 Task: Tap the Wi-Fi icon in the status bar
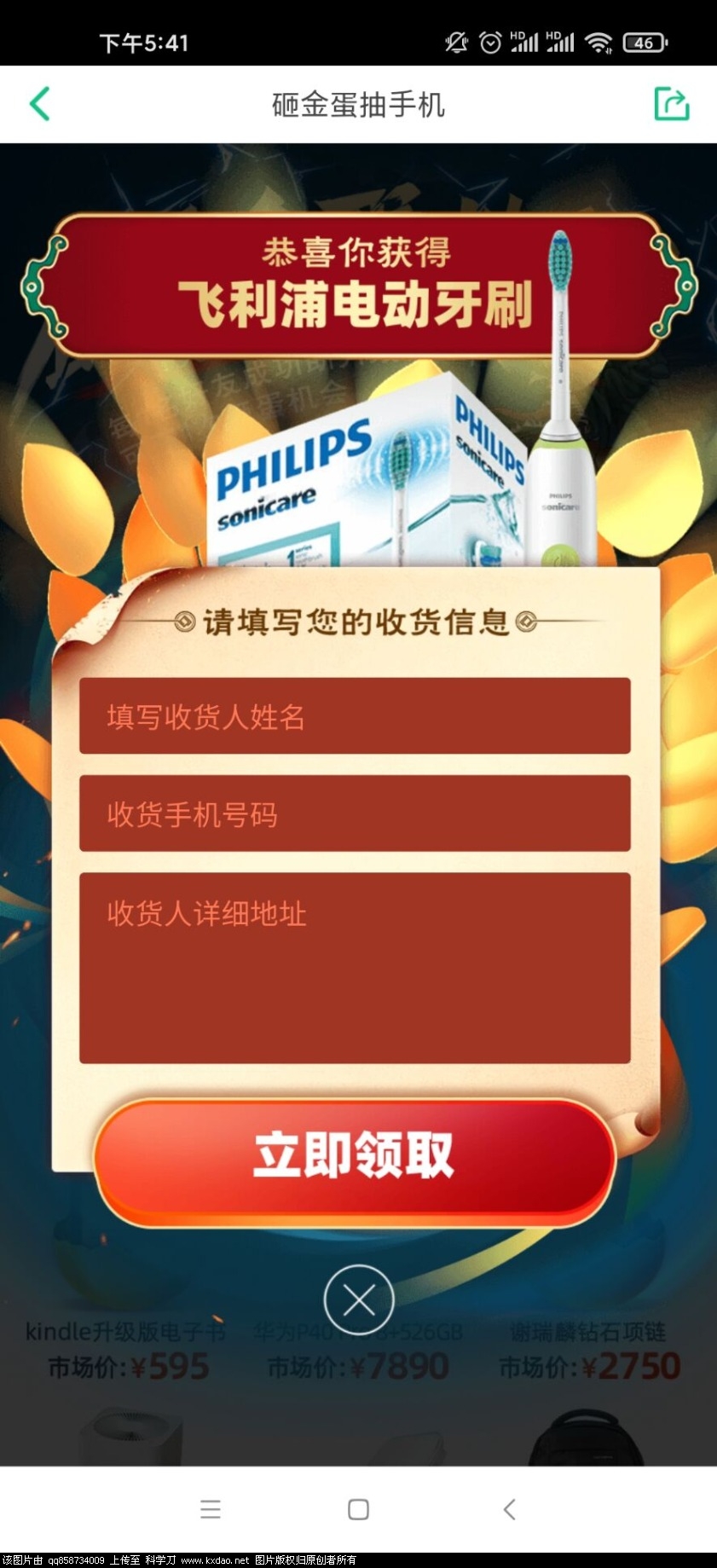pyautogui.click(x=598, y=42)
